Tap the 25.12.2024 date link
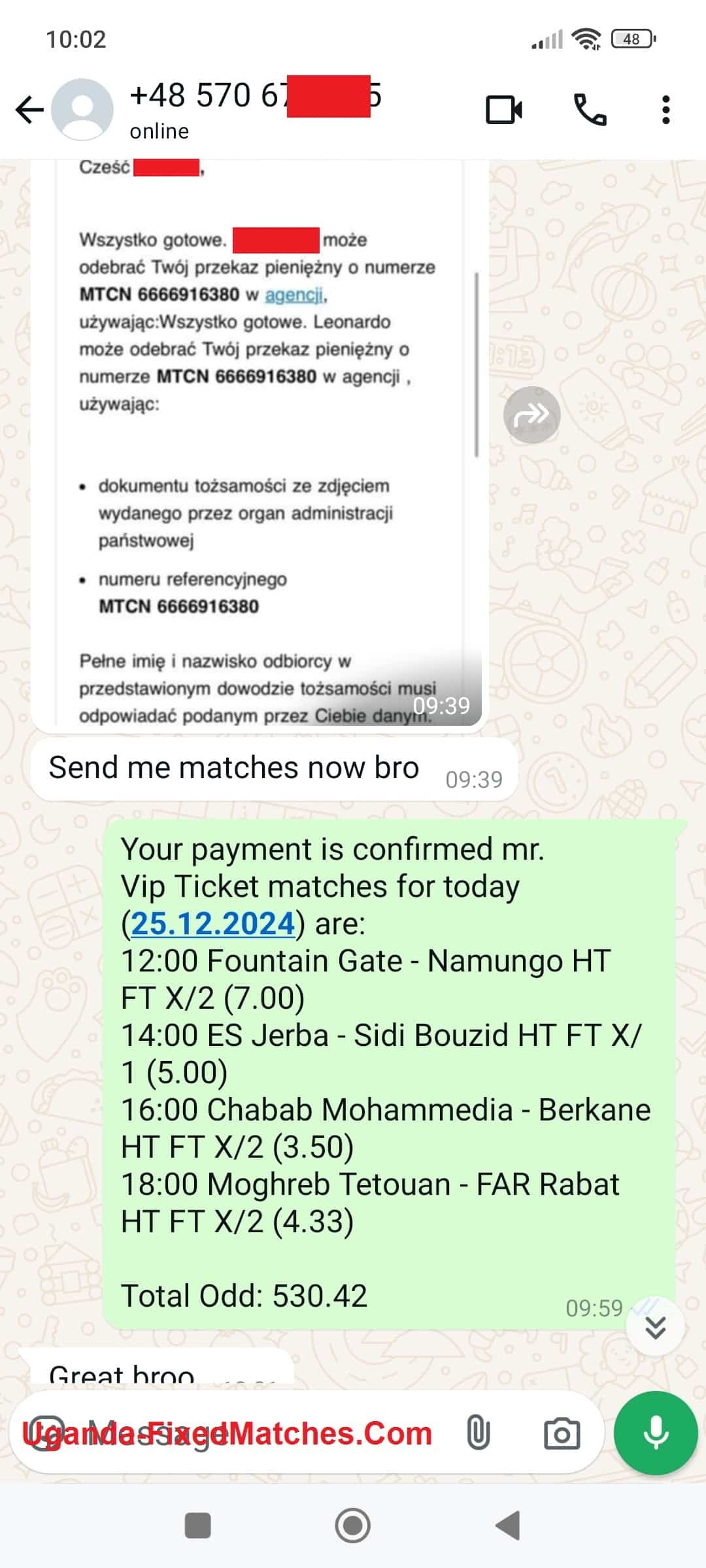This screenshot has width=706, height=1568. point(213,923)
